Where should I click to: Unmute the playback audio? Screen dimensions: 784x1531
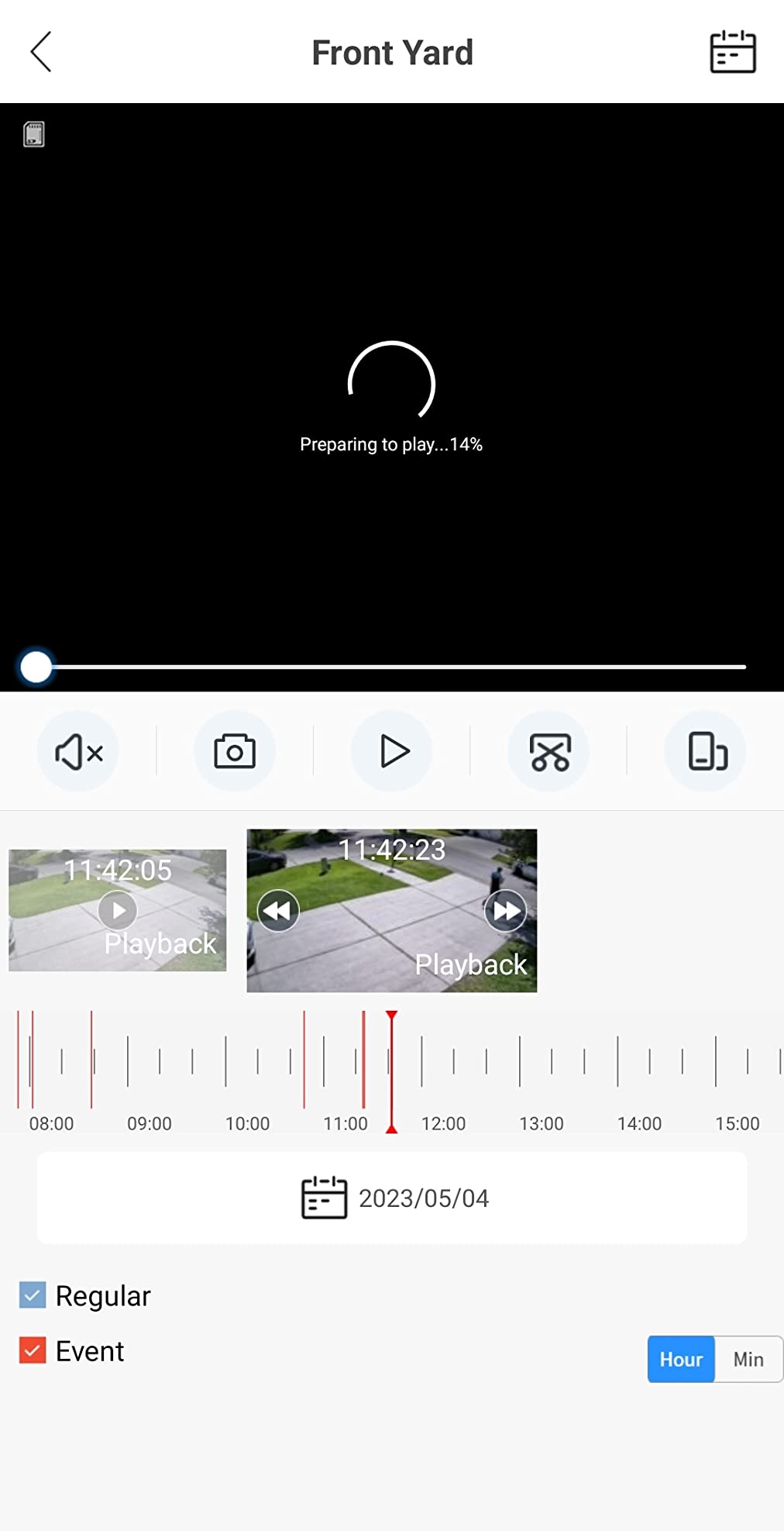point(78,751)
